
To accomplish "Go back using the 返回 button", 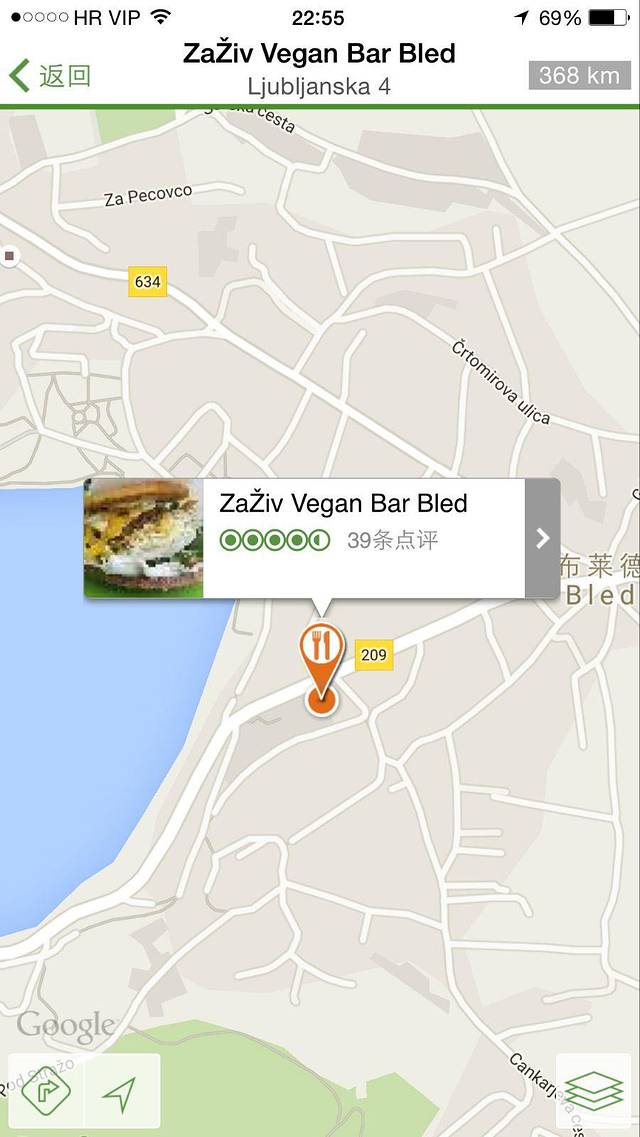I will (x=50, y=75).
